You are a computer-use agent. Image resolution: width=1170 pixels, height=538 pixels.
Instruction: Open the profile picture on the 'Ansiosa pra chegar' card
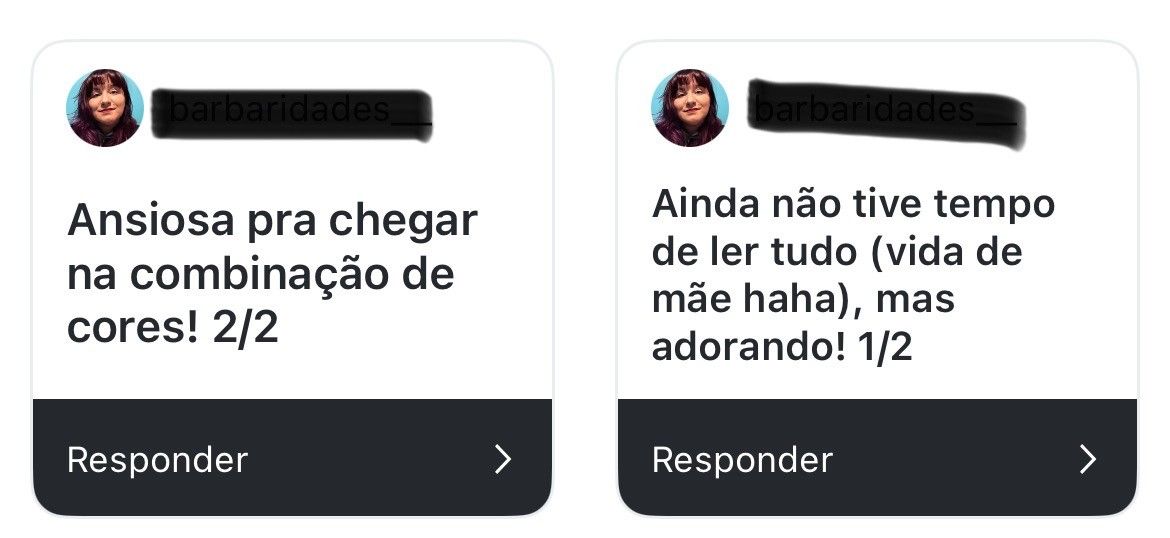tap(105, 108)
